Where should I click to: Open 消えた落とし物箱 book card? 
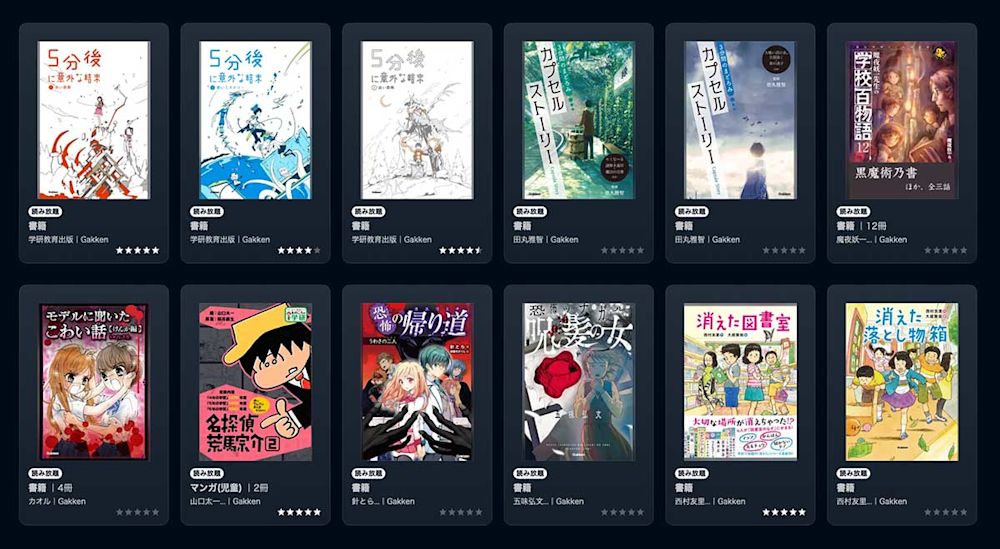coord(902,382)
